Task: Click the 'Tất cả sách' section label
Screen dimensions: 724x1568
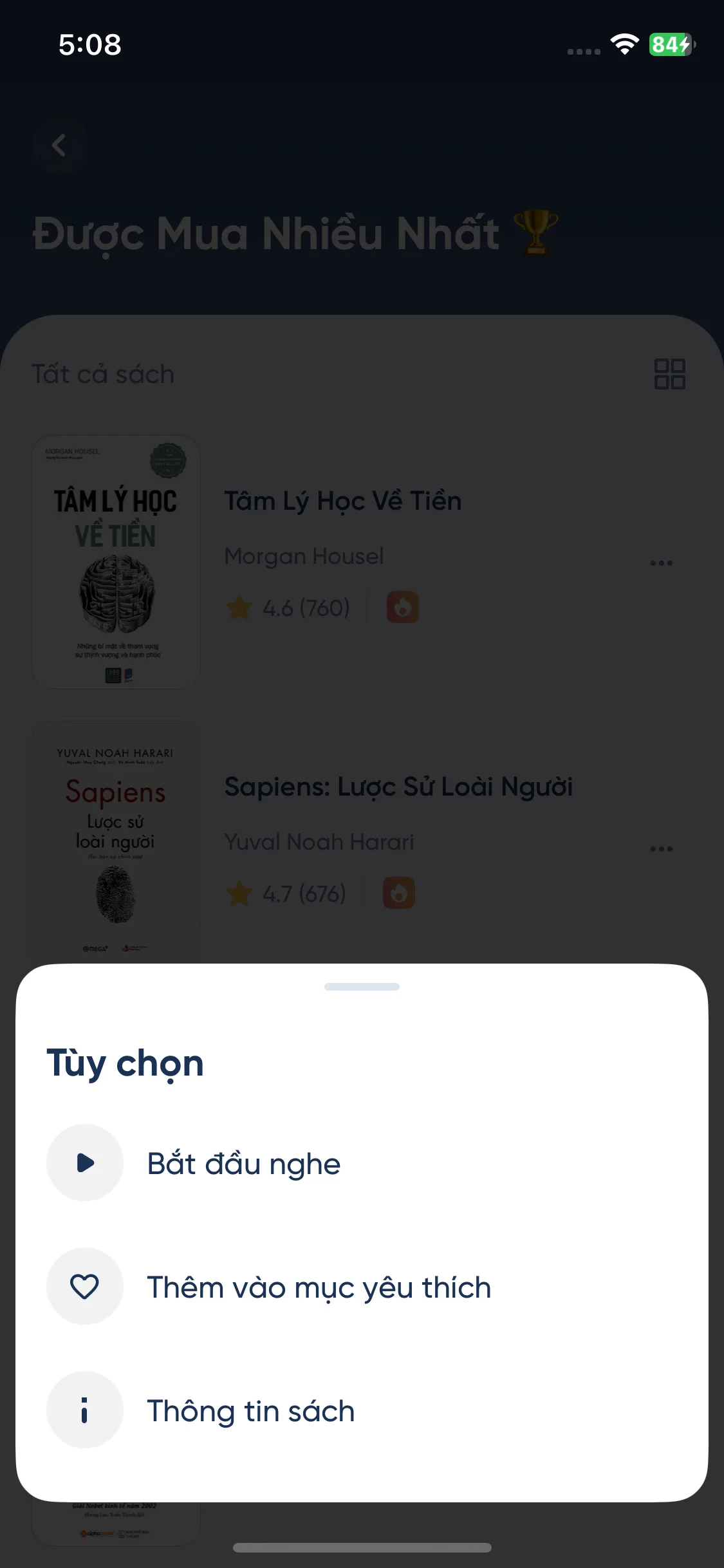Action: pyautogui.click(x=102, y=373)
